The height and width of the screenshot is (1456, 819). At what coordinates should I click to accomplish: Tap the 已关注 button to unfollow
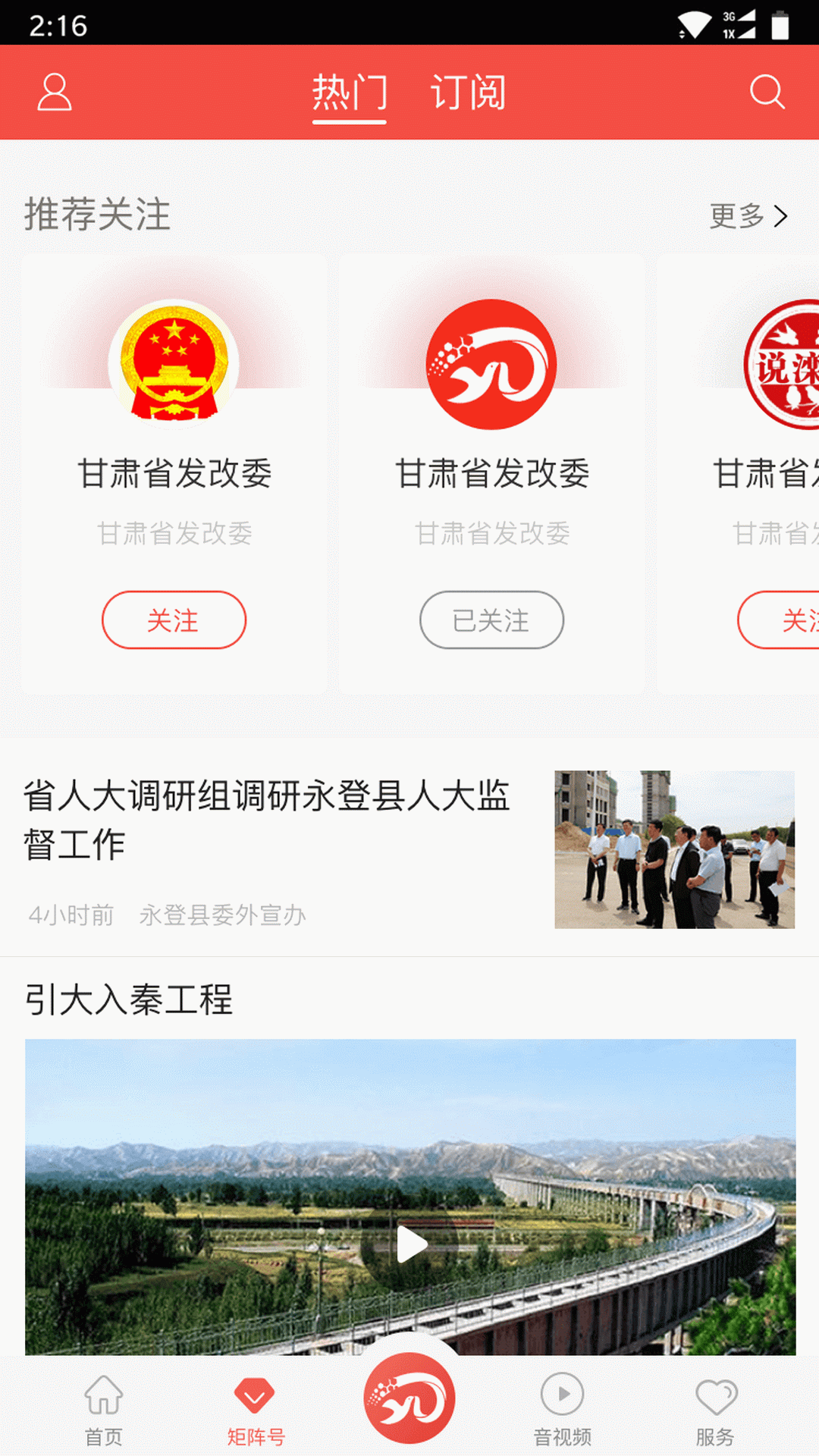[x=491, y=620]
